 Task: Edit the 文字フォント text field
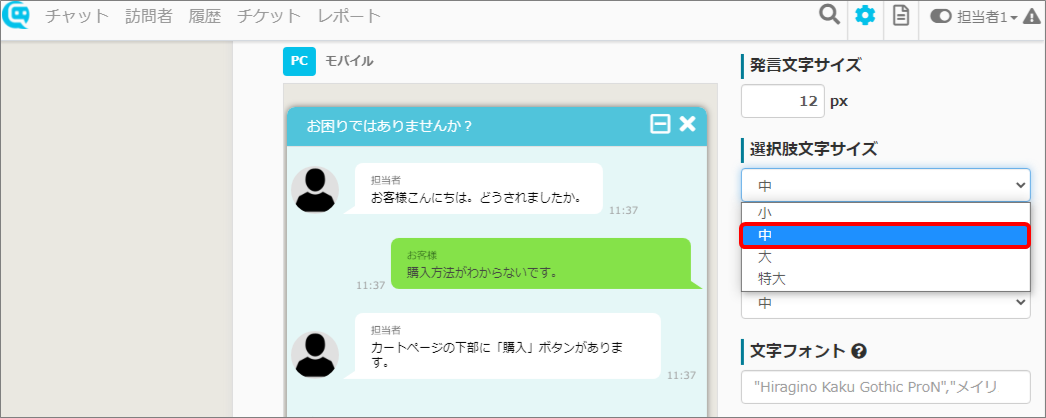[885, 386]
